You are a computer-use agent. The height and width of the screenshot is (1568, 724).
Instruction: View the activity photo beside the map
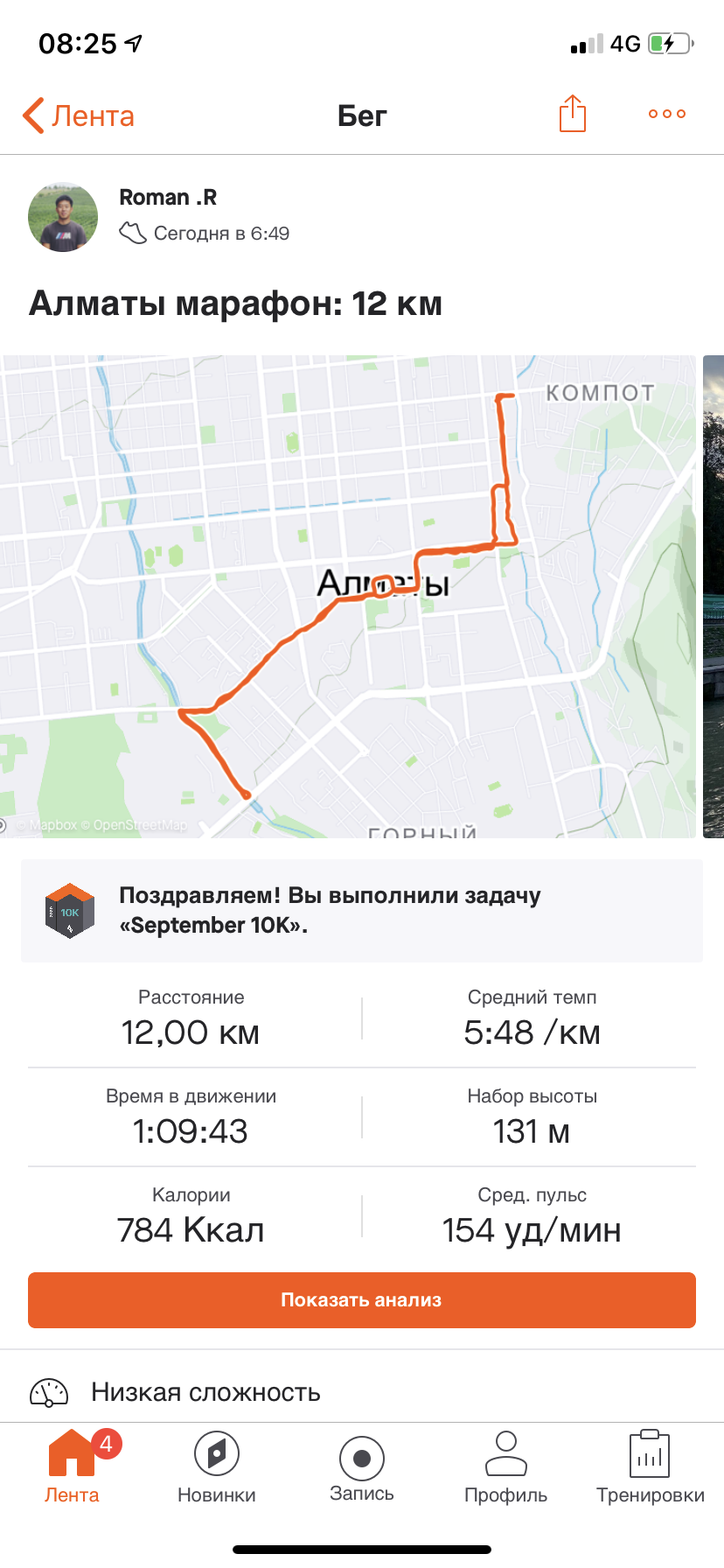(x=714, y=595)
